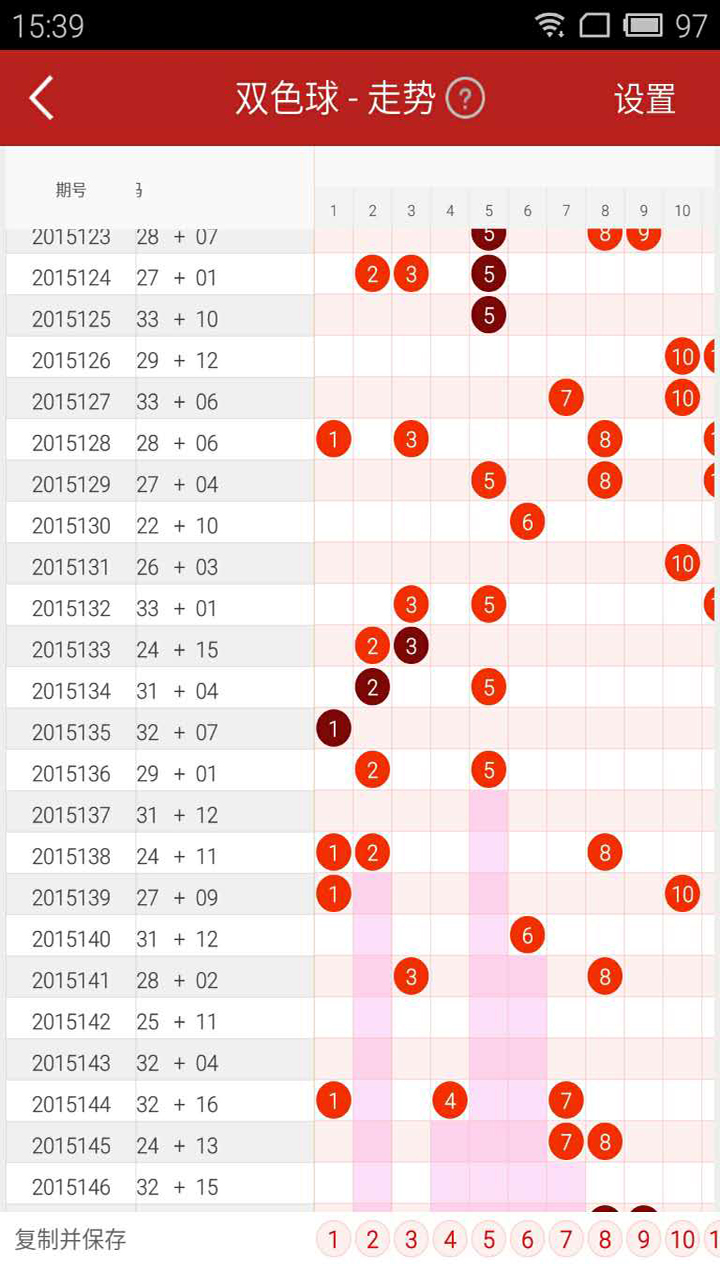Image resolution: width=720 pixels, height=1280 pixels.
Task: Open the trend chart help icon
Action: pos(465,98)
